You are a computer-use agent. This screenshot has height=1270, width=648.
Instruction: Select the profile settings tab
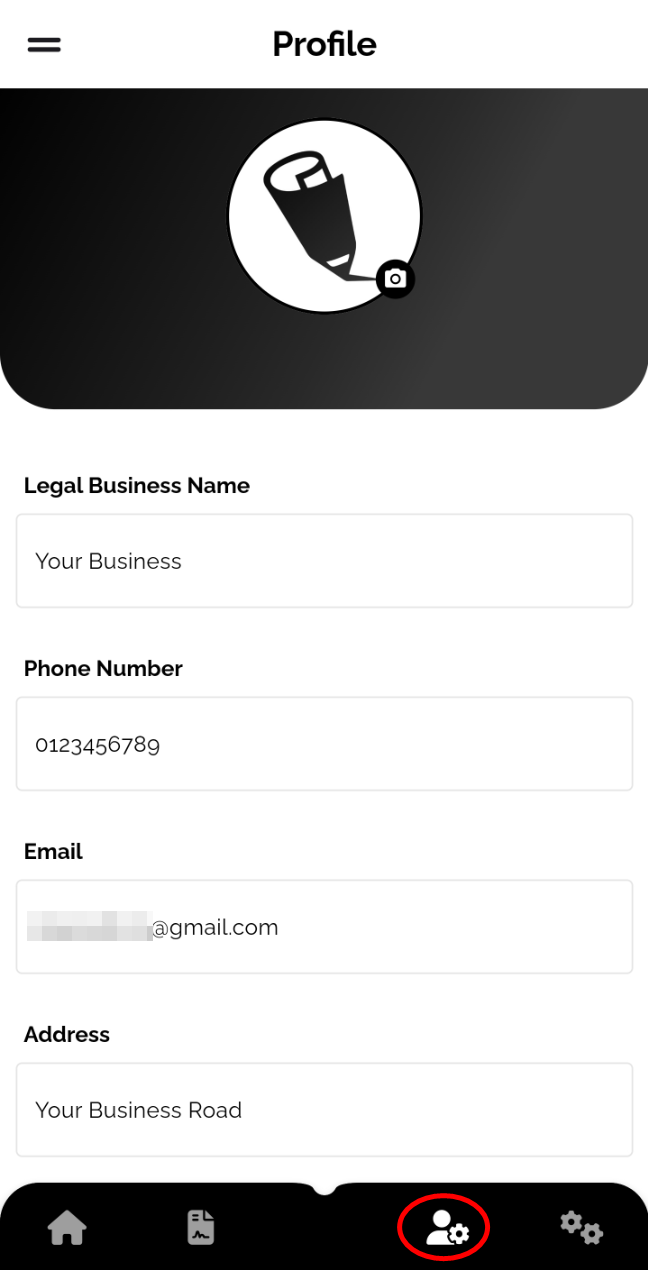[446, 1227]
